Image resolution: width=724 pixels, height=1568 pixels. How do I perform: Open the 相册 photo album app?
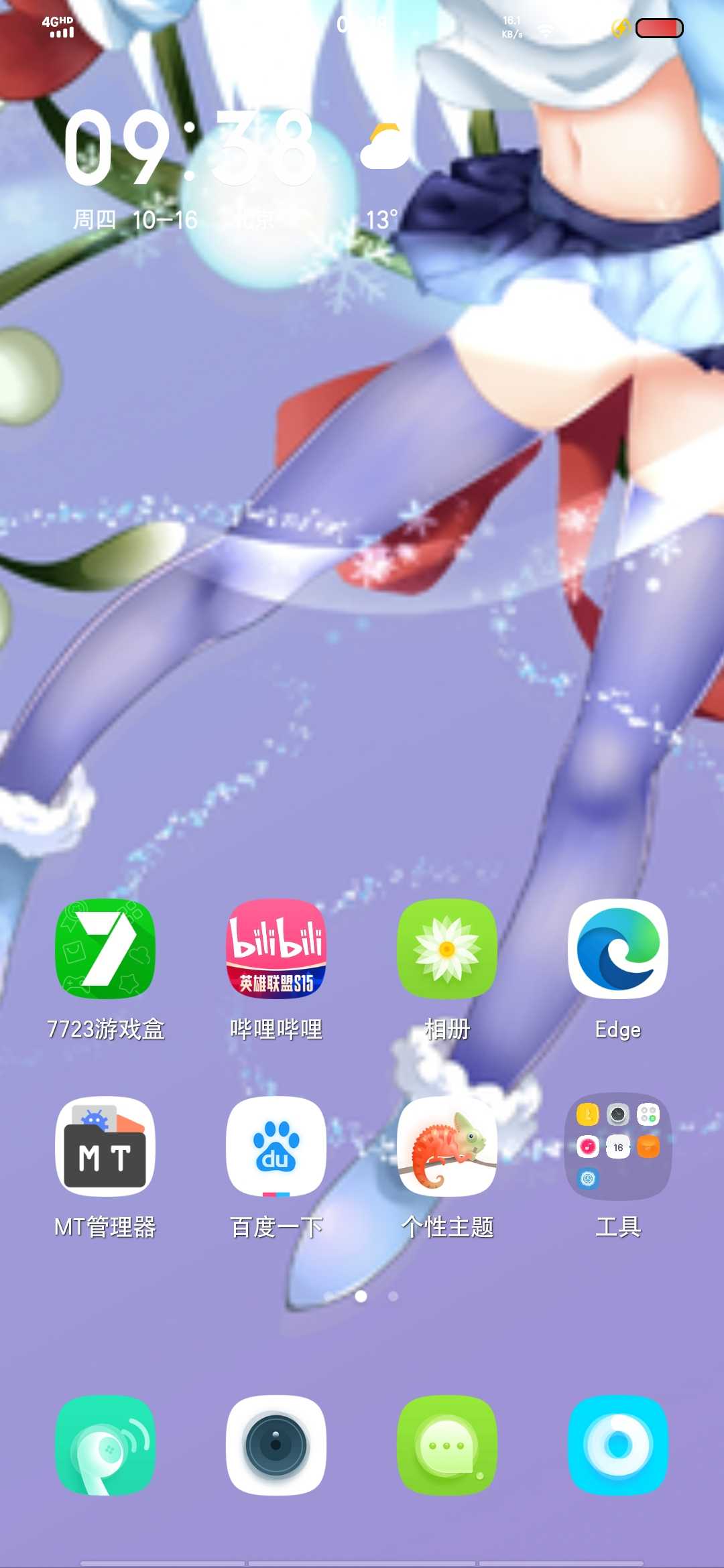coord(447,949)
